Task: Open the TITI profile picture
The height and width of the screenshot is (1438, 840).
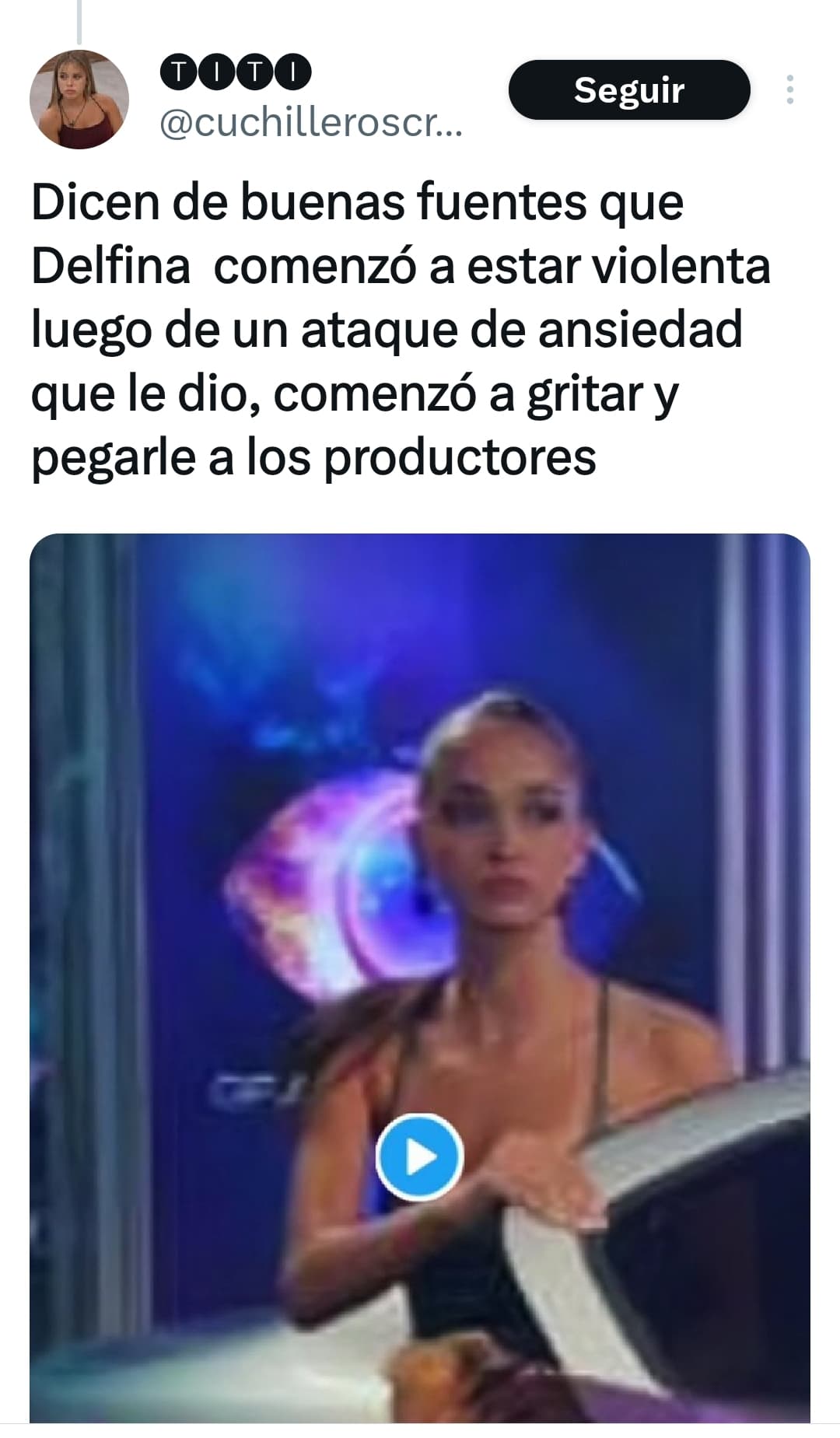Action: pyautogui.click(x=79, y=99)
